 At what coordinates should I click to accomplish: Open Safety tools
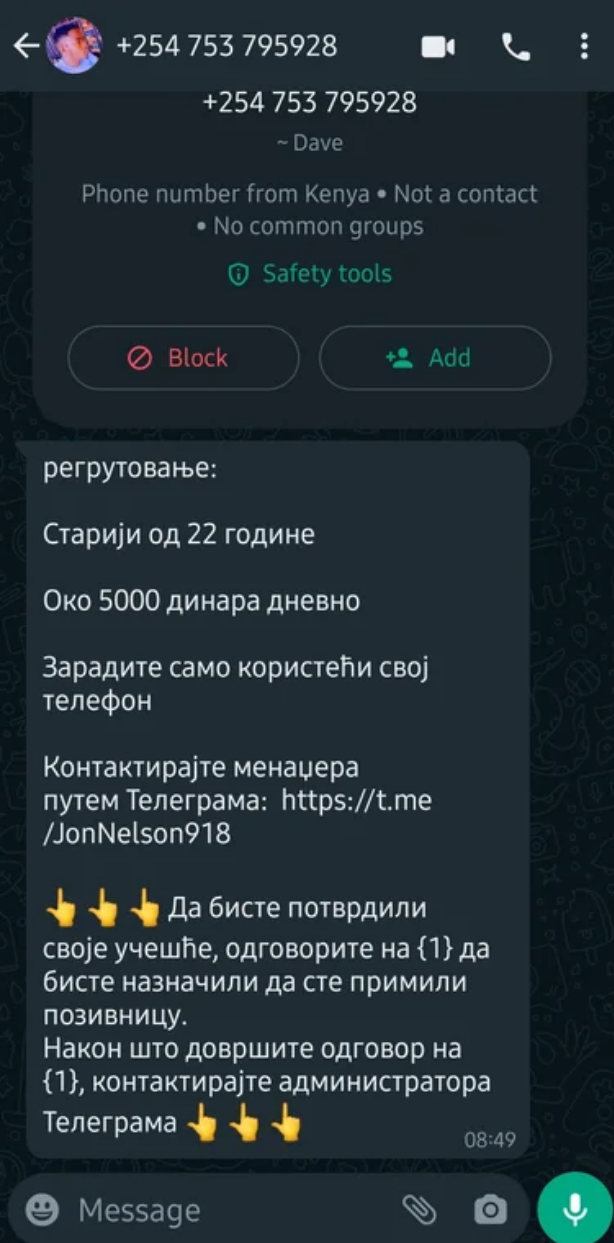(310, 274)
